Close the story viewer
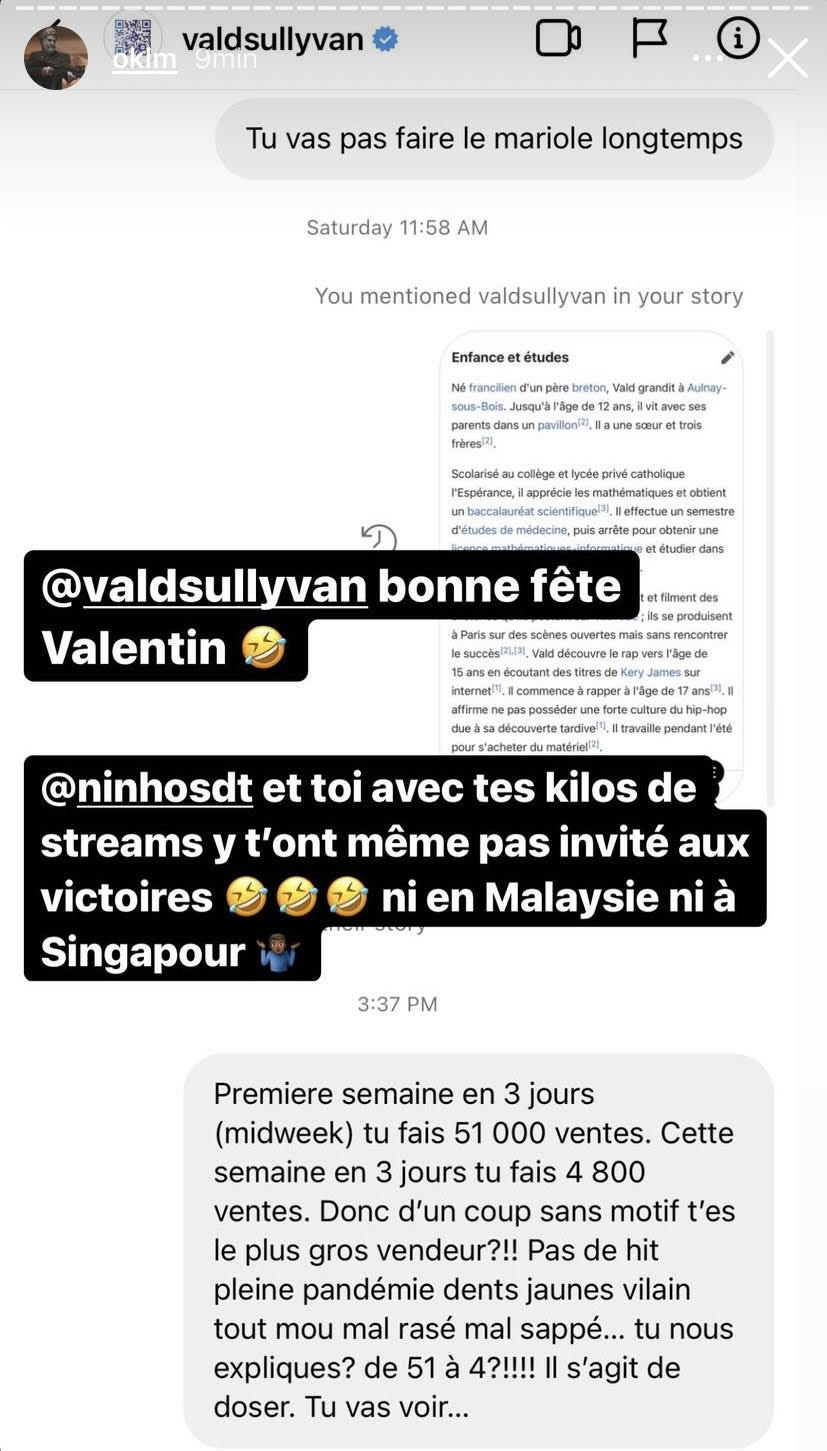 (x=788, y=58)
